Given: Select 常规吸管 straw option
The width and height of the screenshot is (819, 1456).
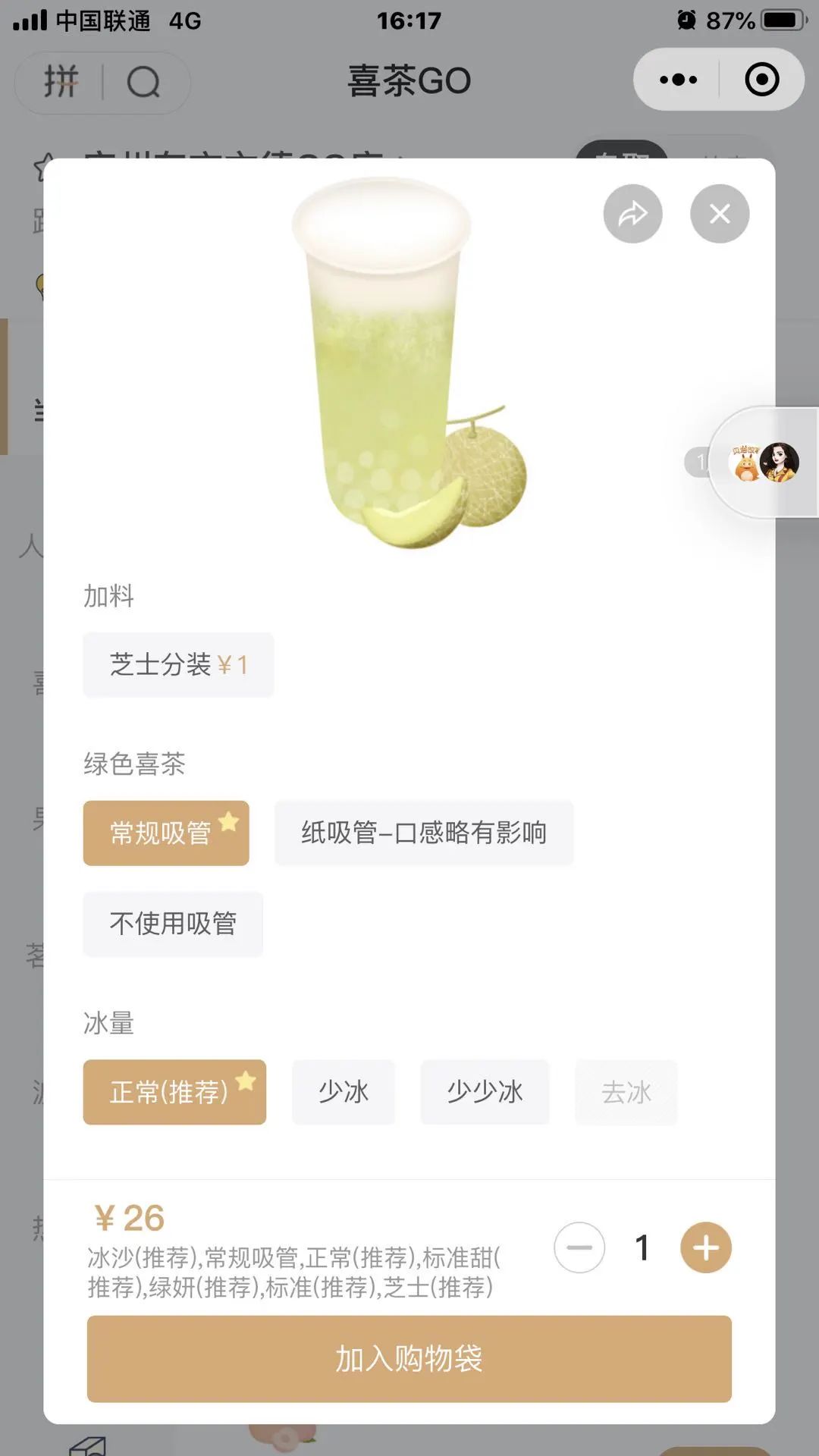Looking at the screenshot, I should (x=166, y=833).
